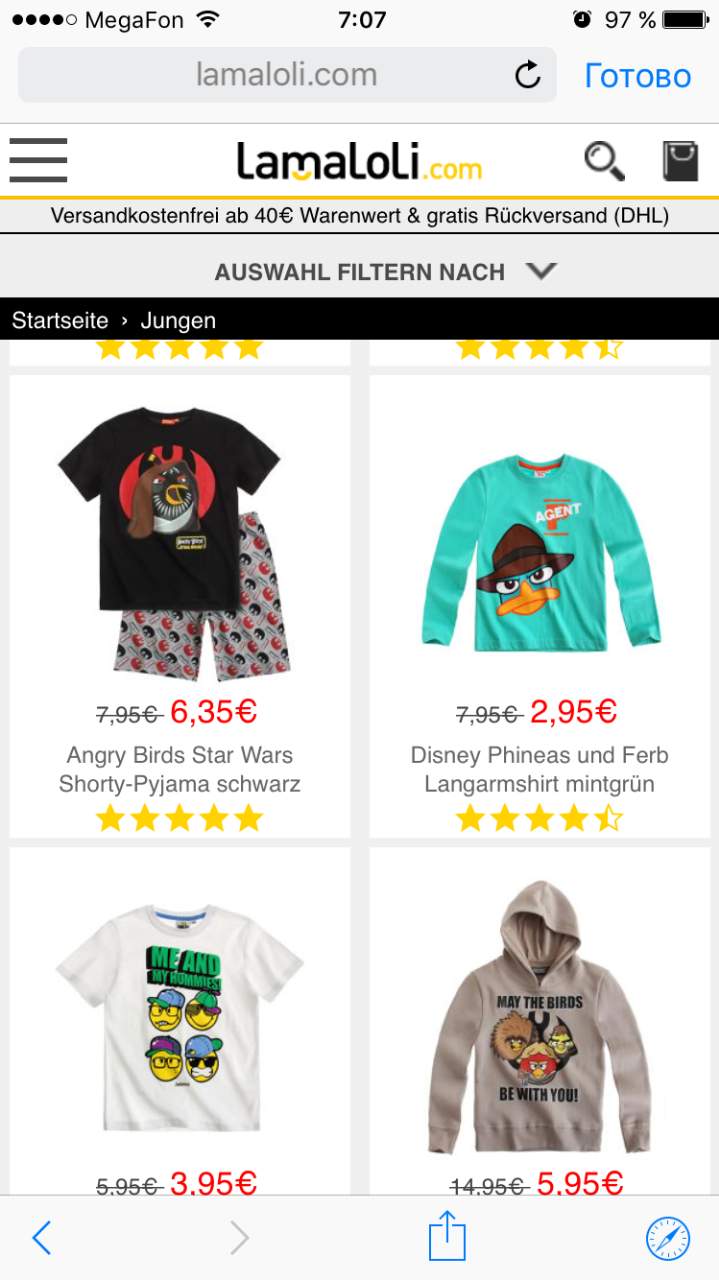Tap Готово to close the browser

637,75
